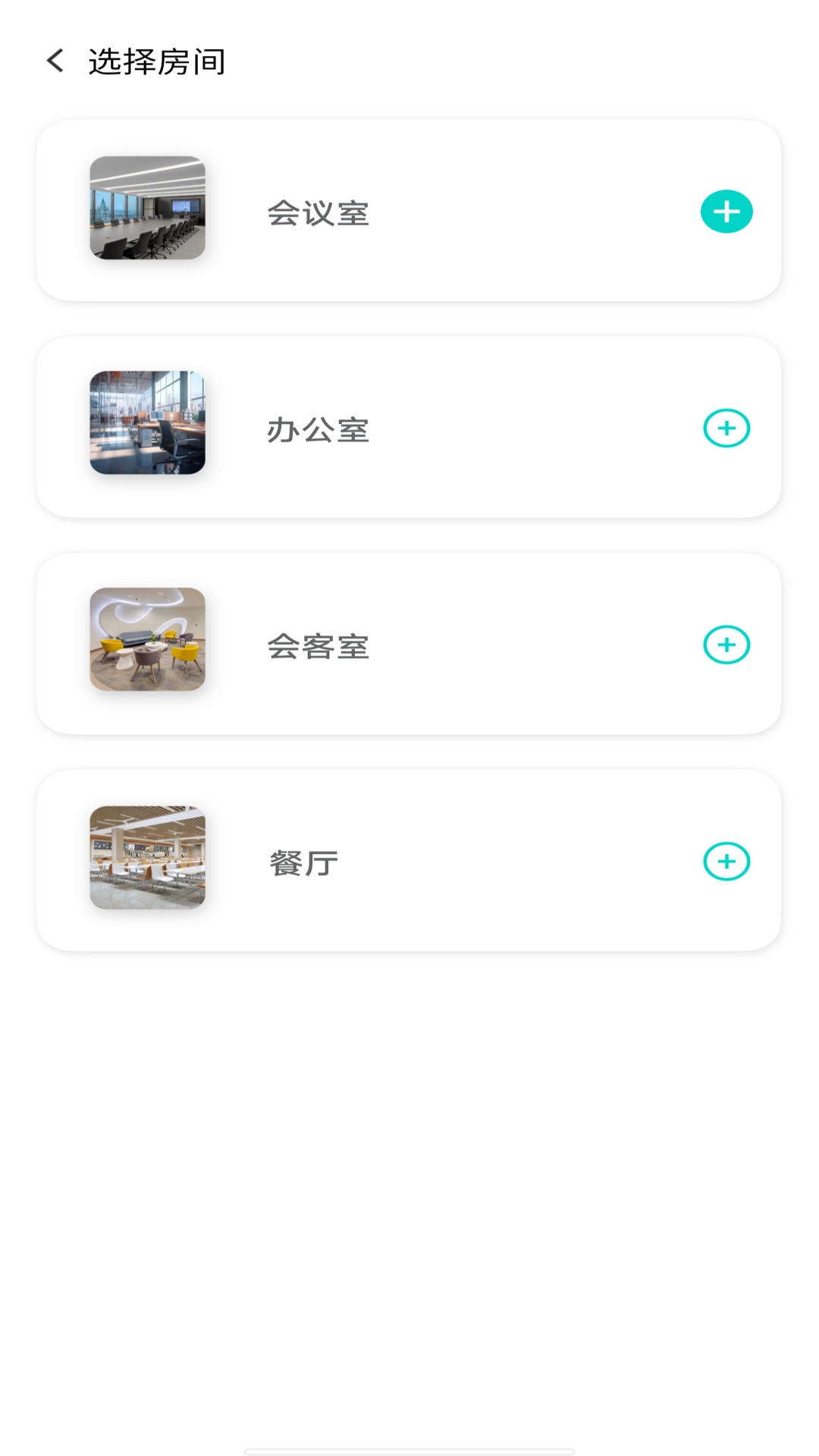Viewport: 819px width, 1456px height.
Task: Tap the 办公室 label text
Action: tap(318, 430)
